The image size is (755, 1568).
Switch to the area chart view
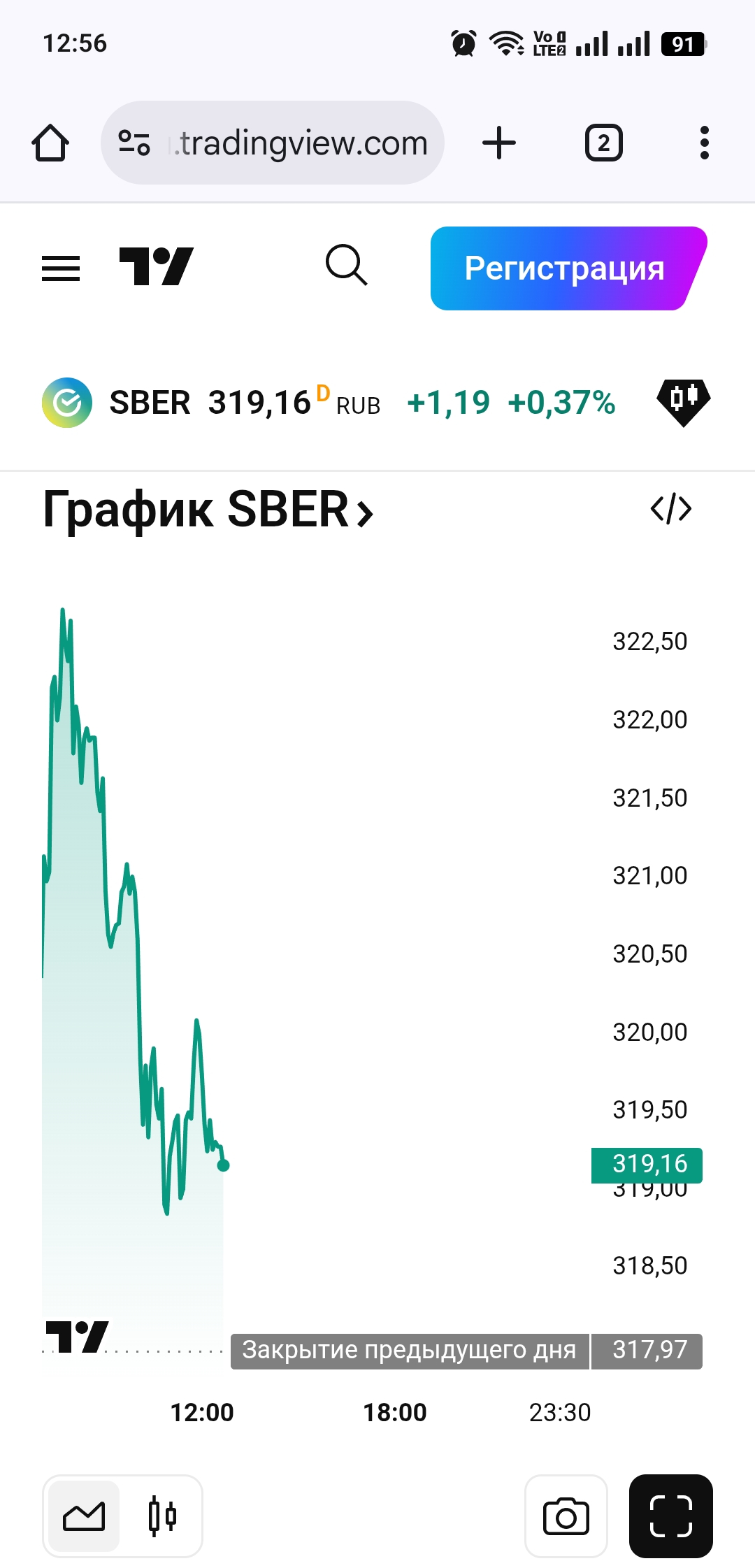84,1516
